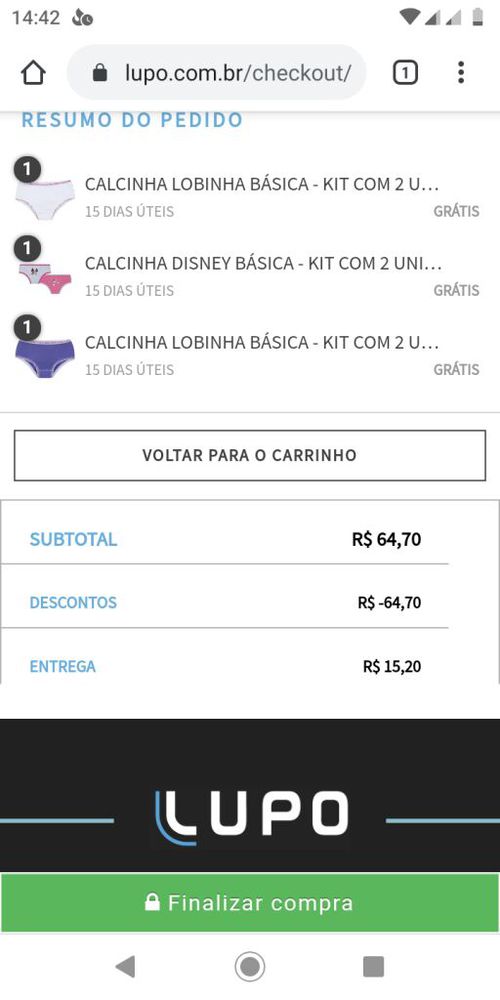
Task: Open recent apps from navigation bar
Action: pos(373,967)
